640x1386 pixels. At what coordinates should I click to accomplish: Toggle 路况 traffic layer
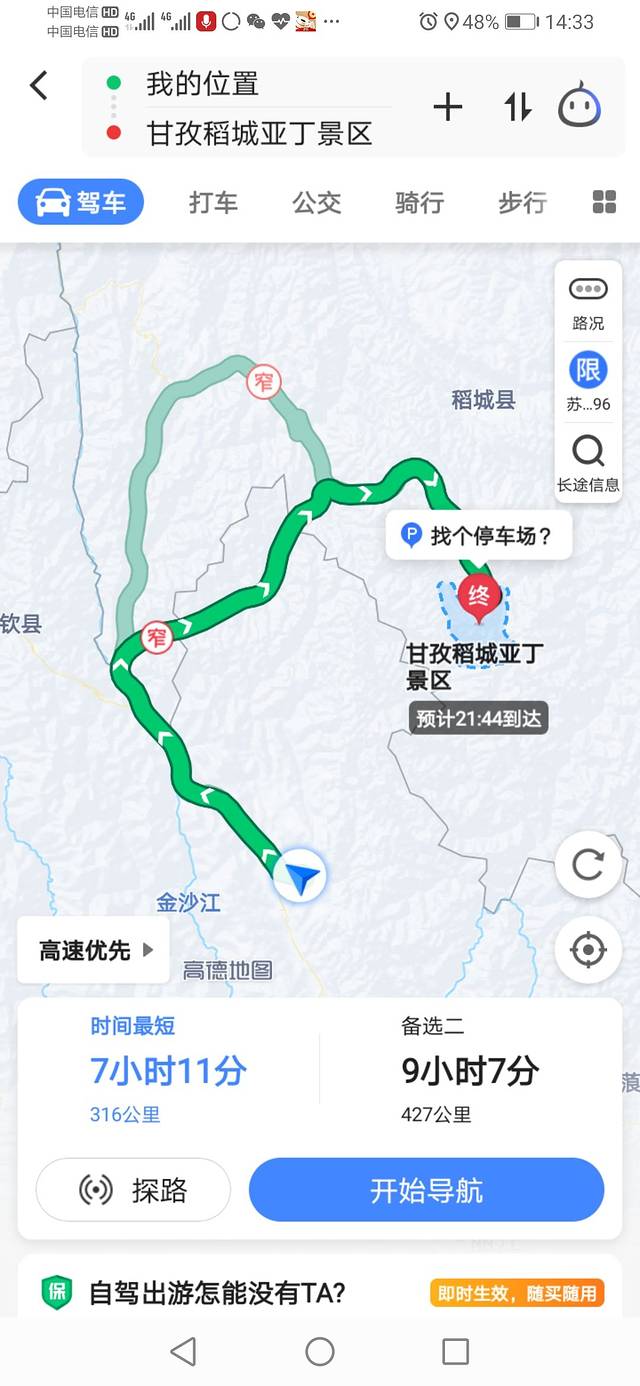point(588,302)
